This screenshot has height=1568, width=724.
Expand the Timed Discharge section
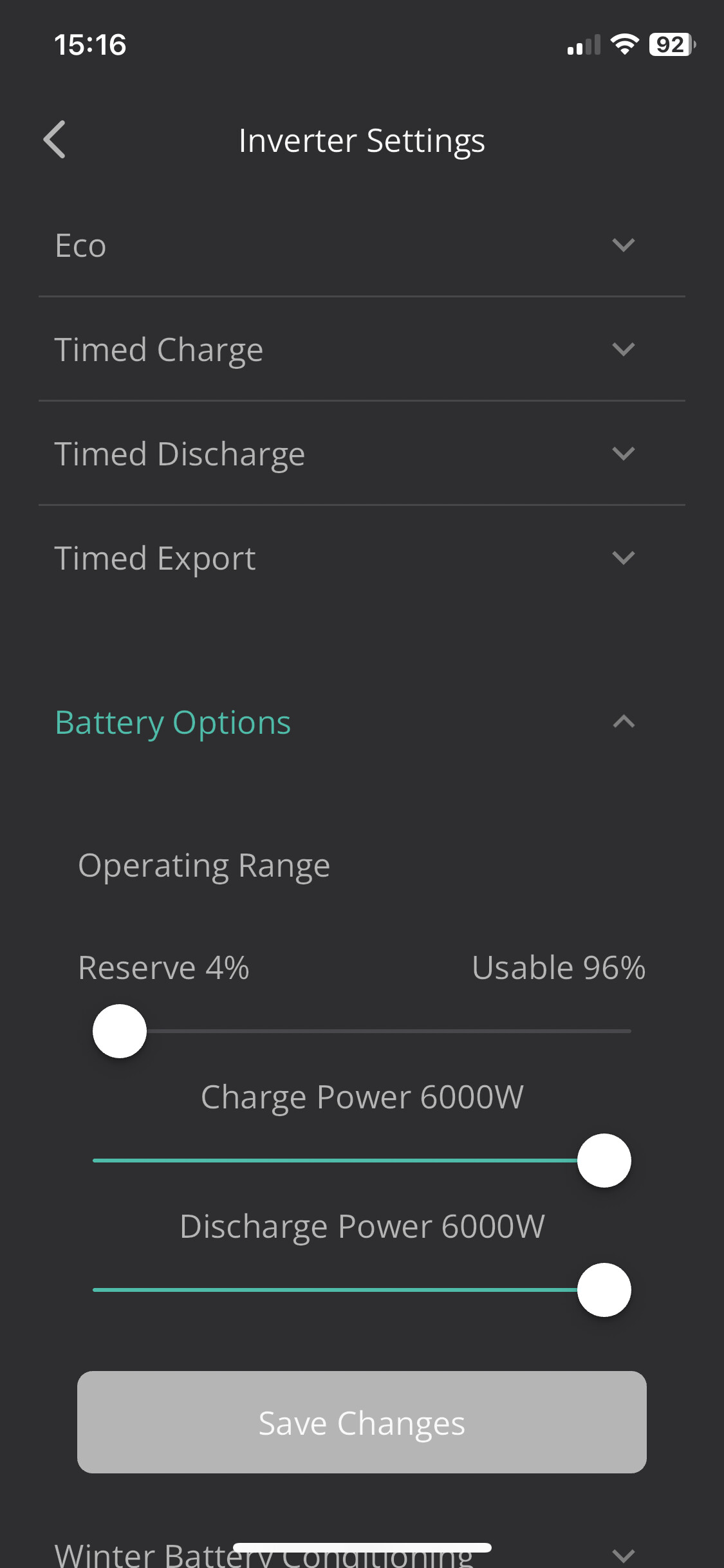tap(362, 454)
